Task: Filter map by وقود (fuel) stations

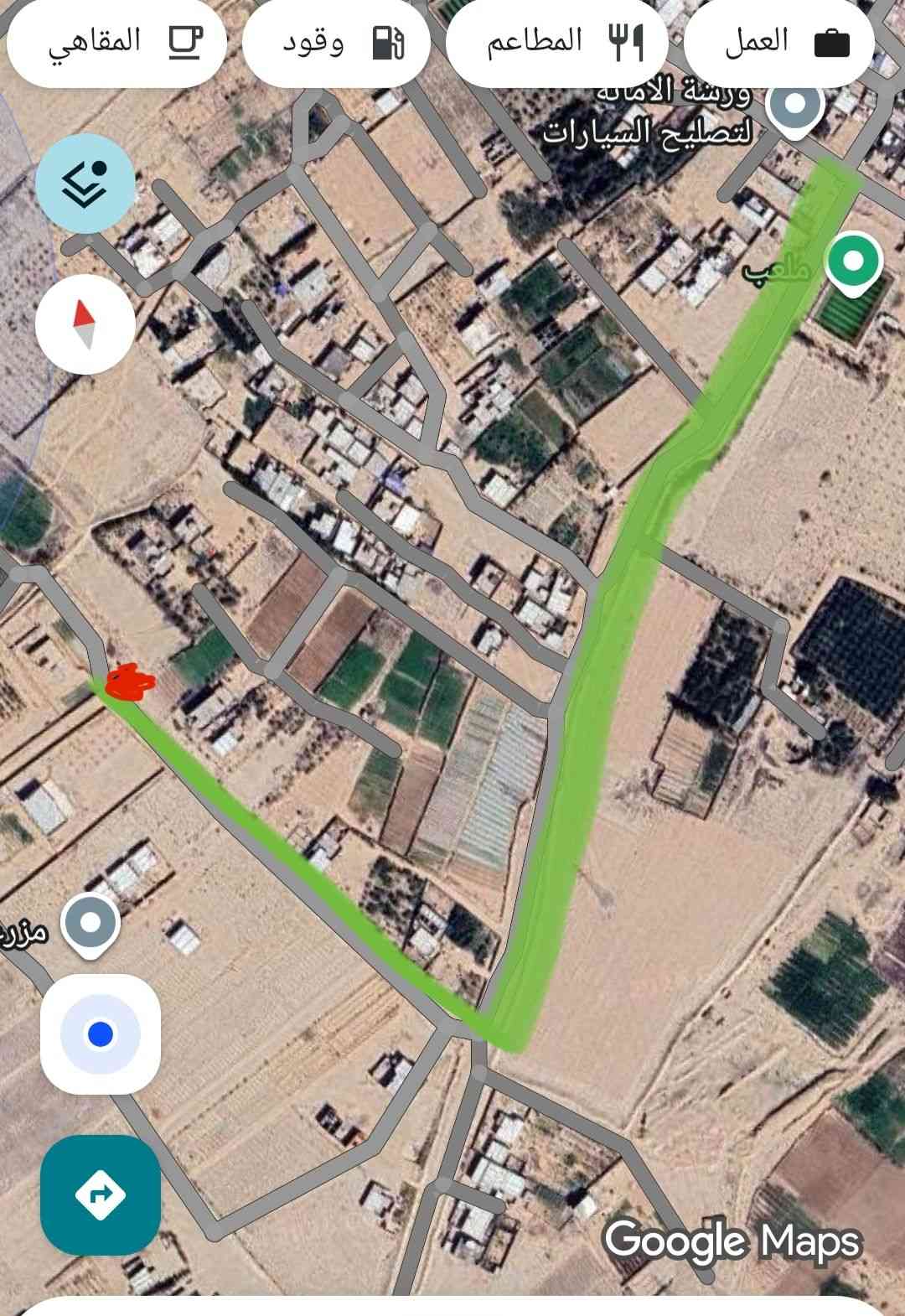Action: 337,42
